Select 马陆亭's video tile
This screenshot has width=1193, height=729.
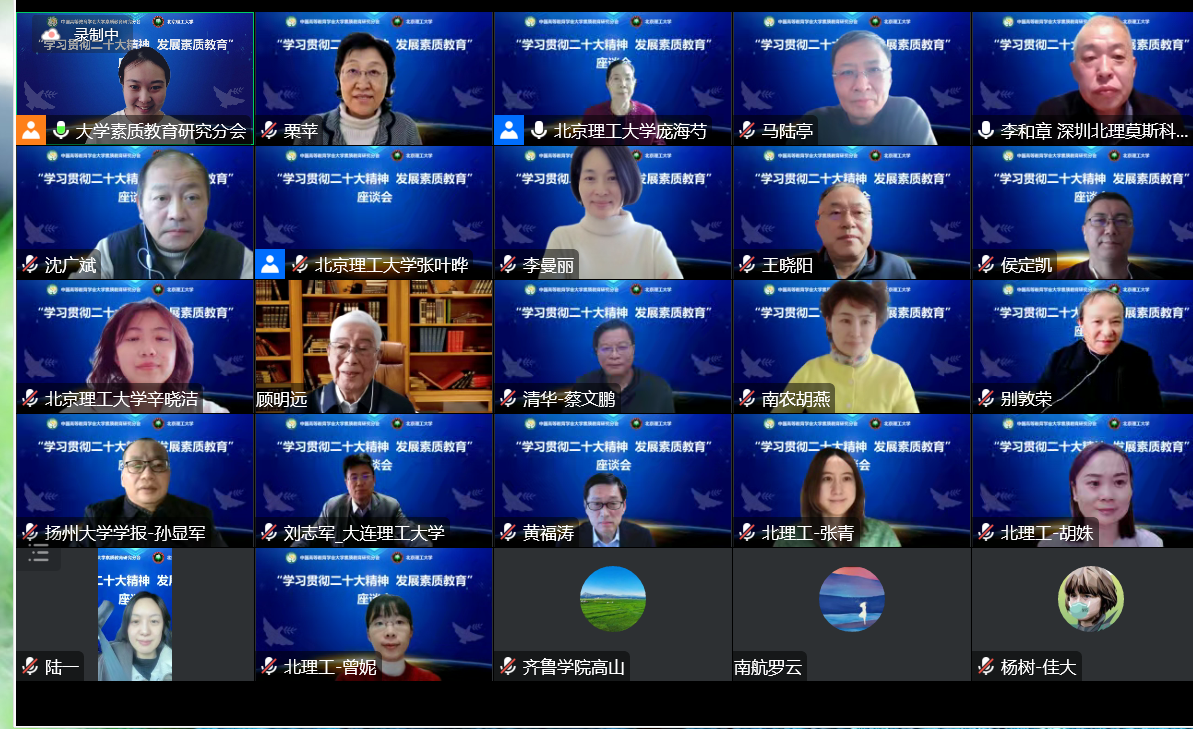click(851, 78)
